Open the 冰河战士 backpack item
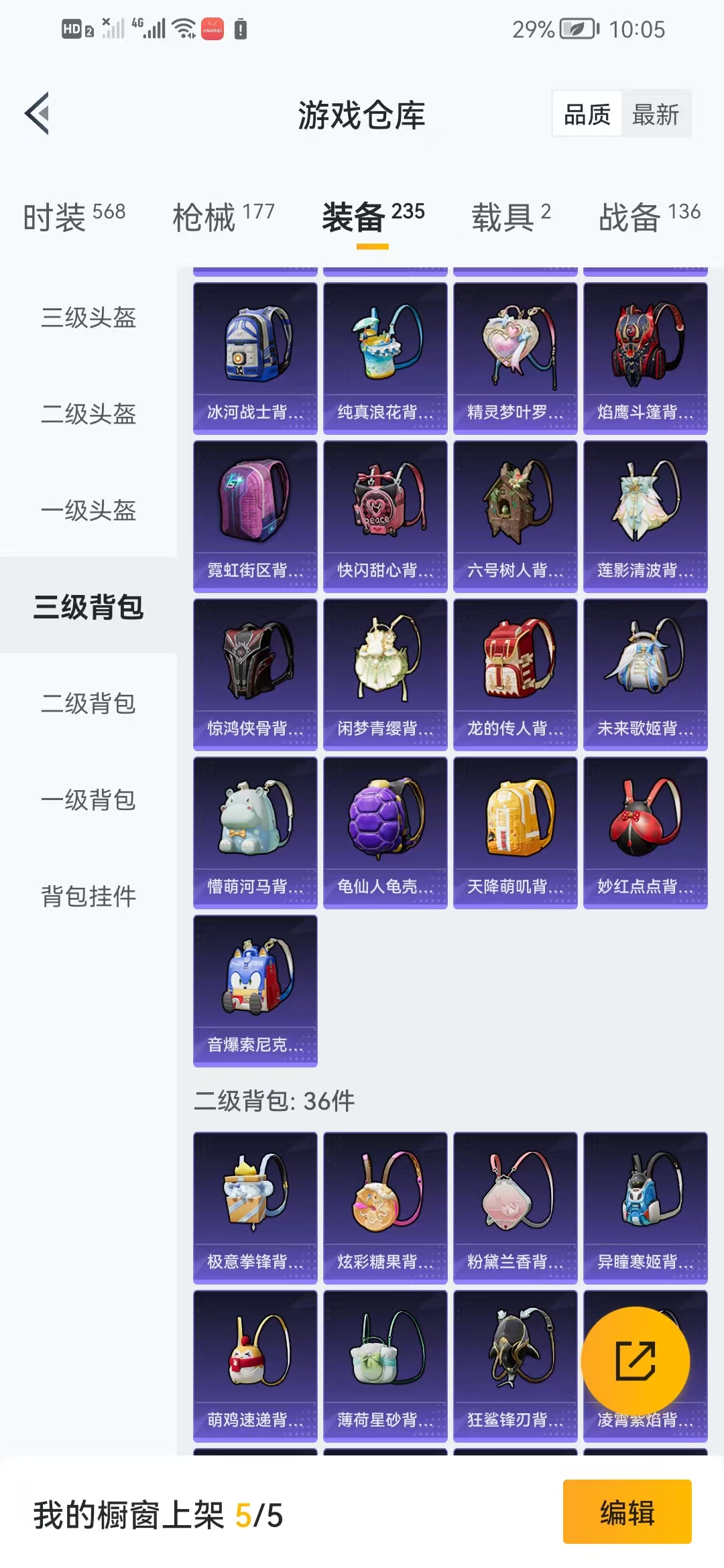 (x=255, y=358)
